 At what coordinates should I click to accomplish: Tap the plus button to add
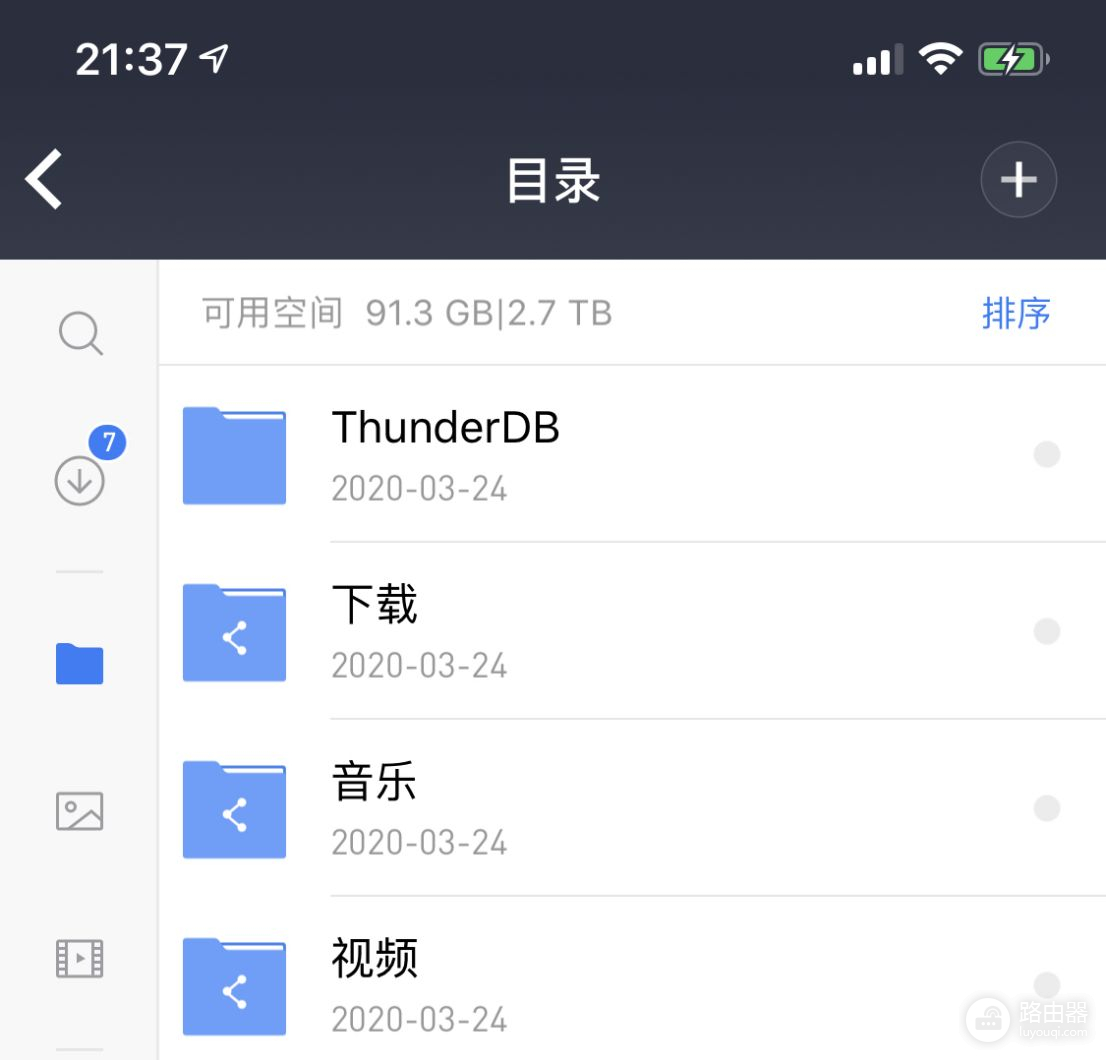tap(1018, 180)
